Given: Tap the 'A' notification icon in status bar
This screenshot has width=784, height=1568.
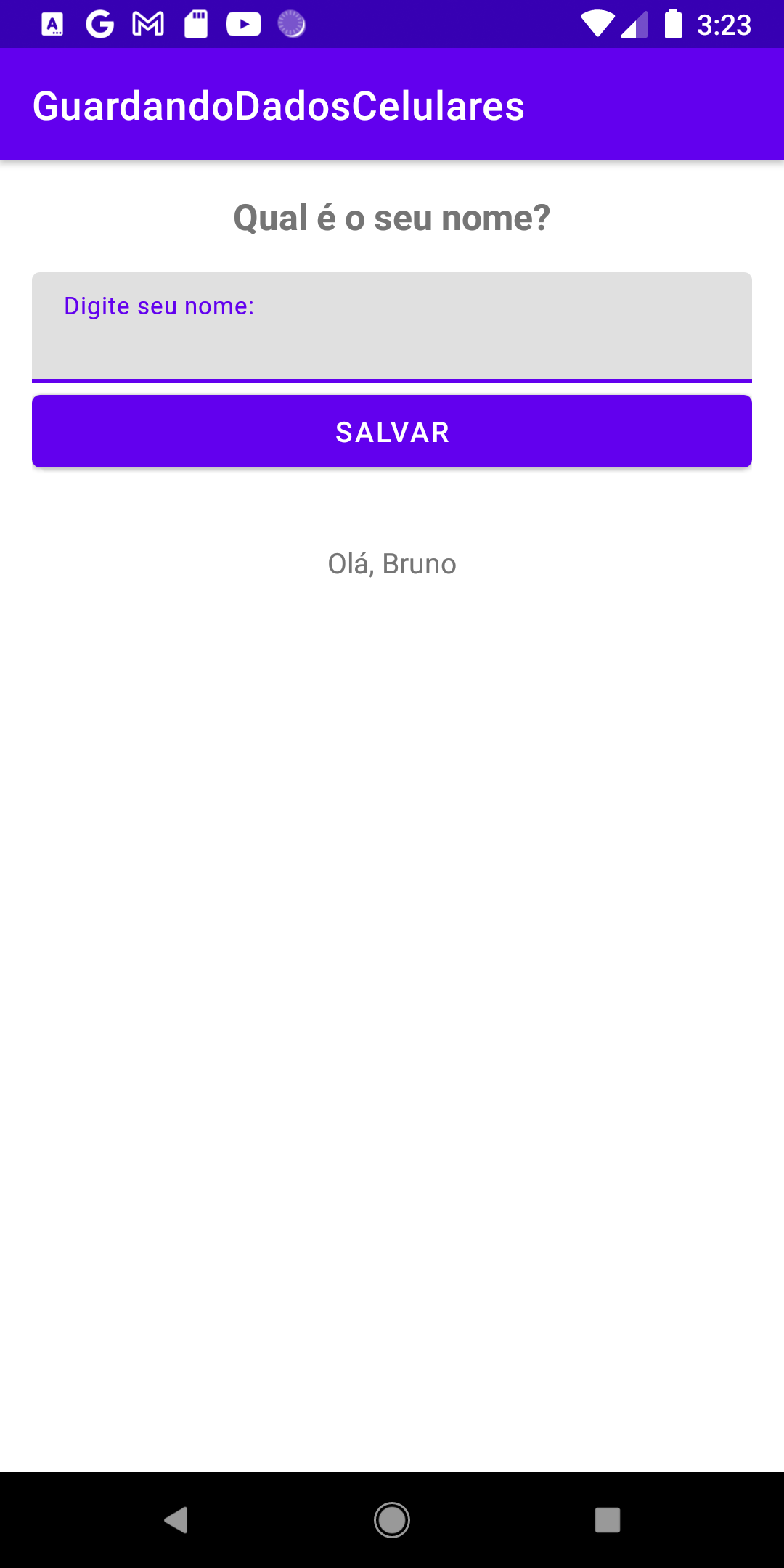Looking at the screenshot, I should coord(52,24).
